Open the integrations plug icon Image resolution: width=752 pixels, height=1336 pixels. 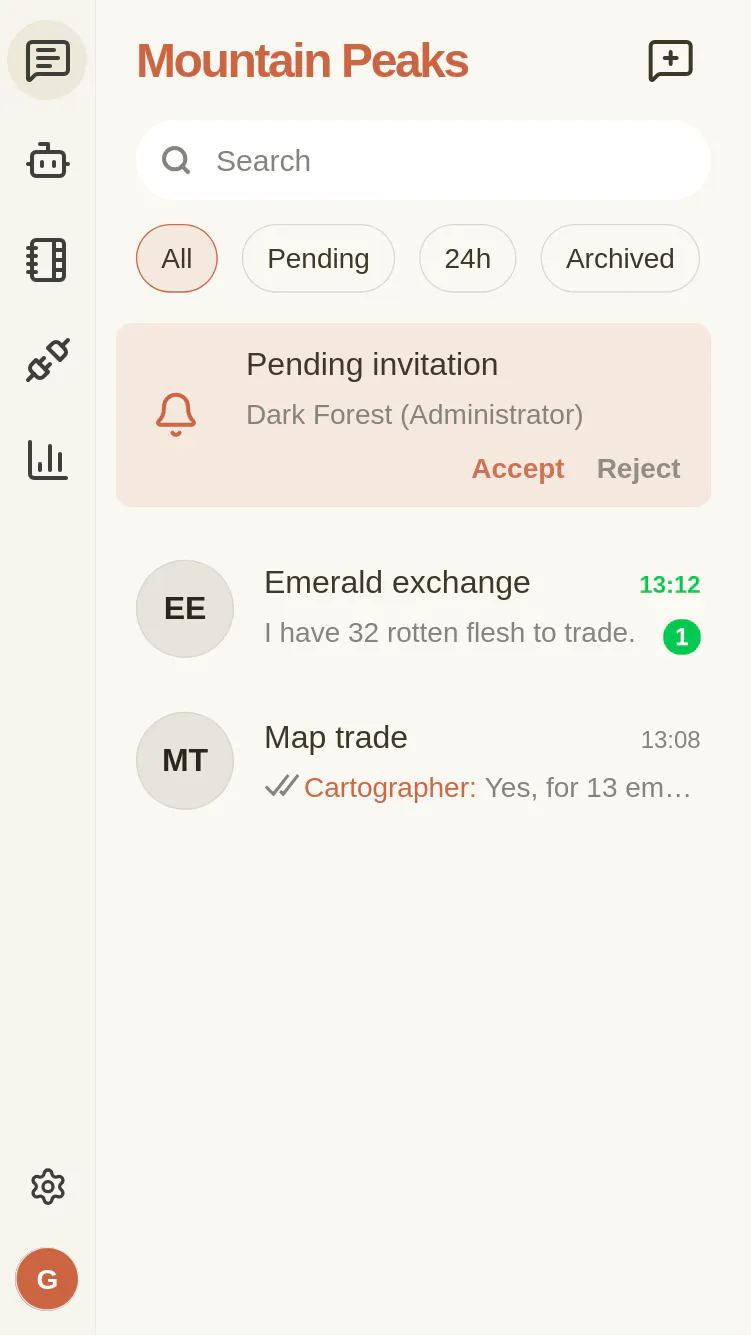pos(47,360)
